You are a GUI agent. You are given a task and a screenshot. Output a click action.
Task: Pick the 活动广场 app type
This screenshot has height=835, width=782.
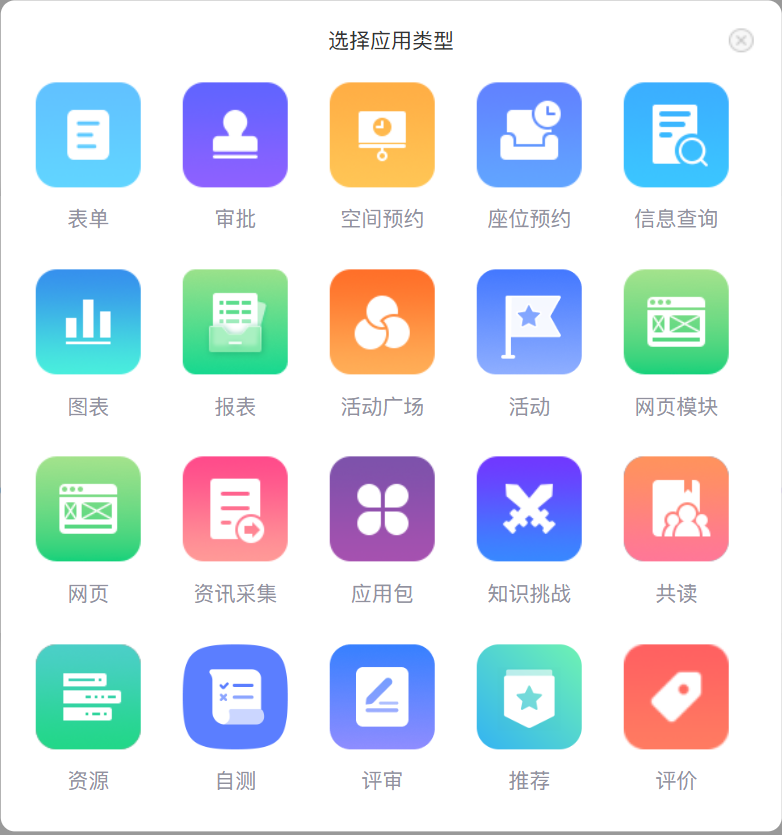pyautogui.click(x=382, y=322)
